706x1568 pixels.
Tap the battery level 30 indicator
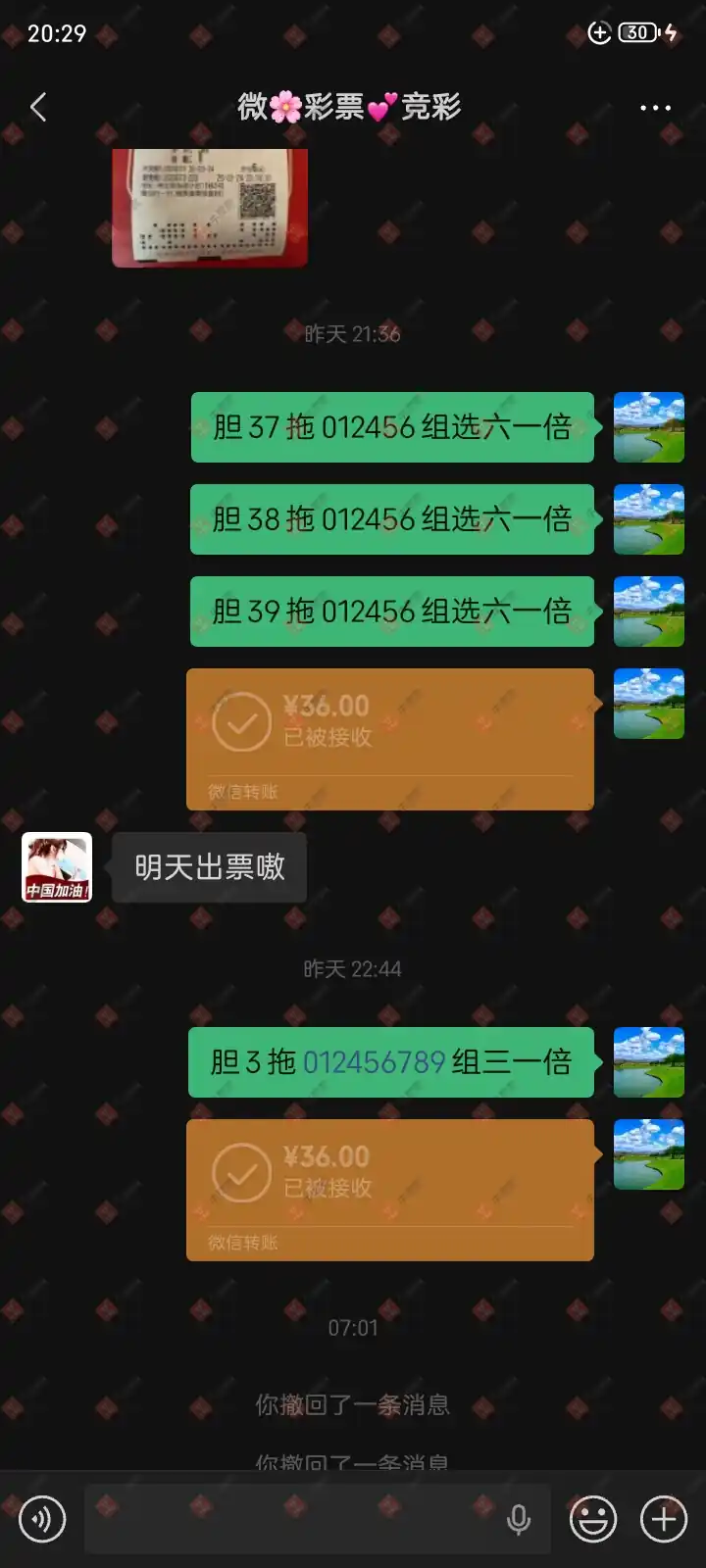(635, 32)
